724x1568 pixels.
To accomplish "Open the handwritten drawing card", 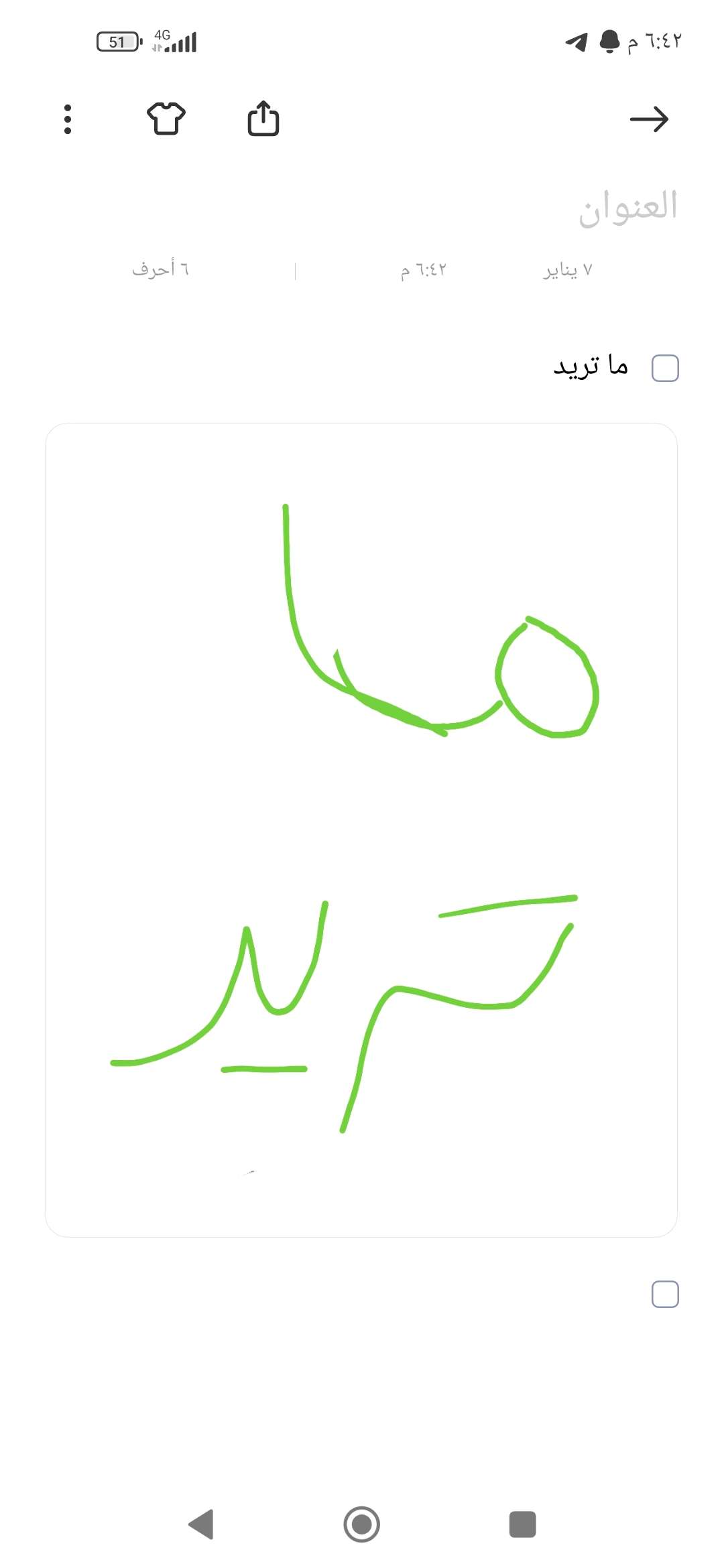I will [361, 830].
